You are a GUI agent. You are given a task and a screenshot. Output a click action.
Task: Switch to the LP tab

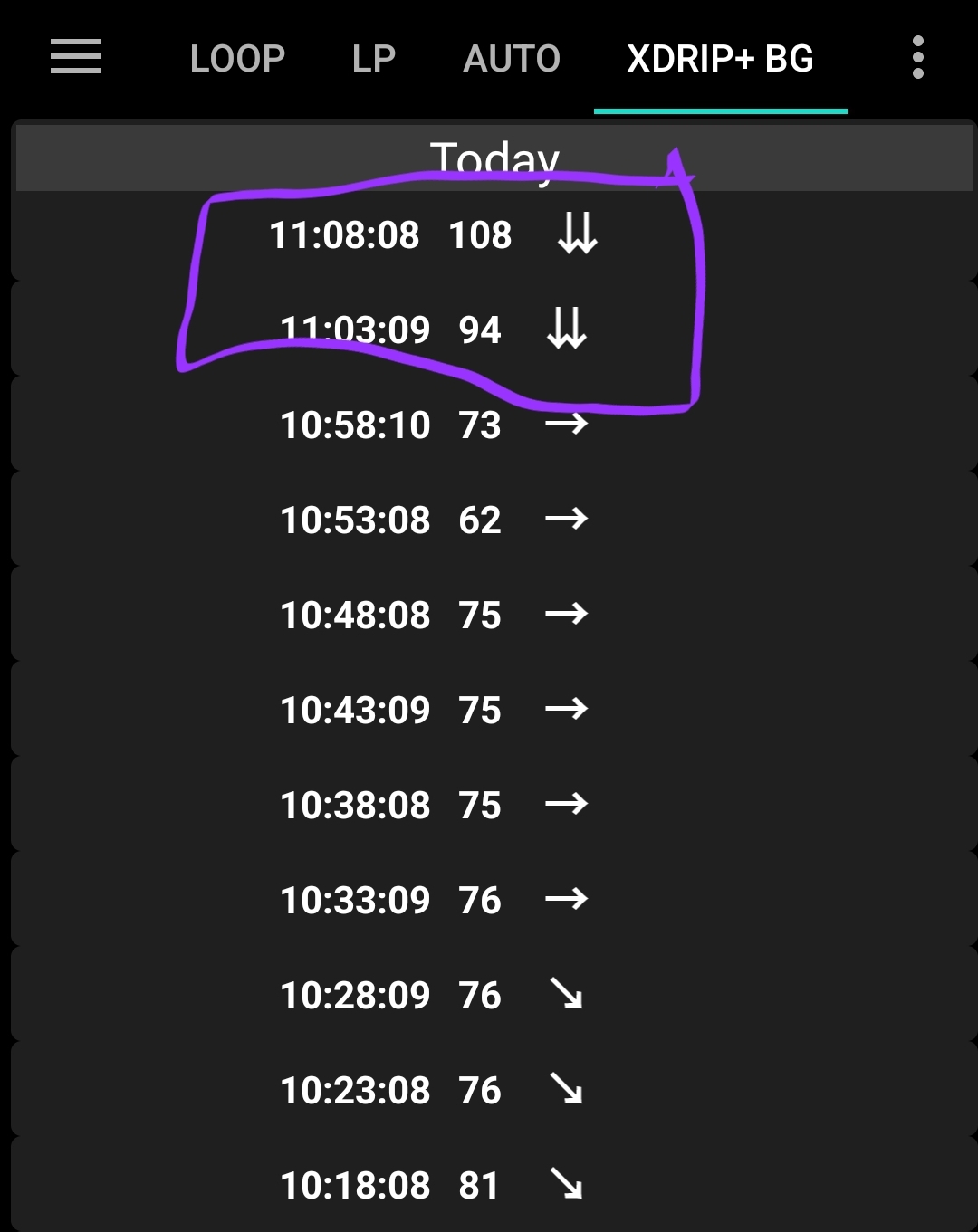tap(374, 59)
